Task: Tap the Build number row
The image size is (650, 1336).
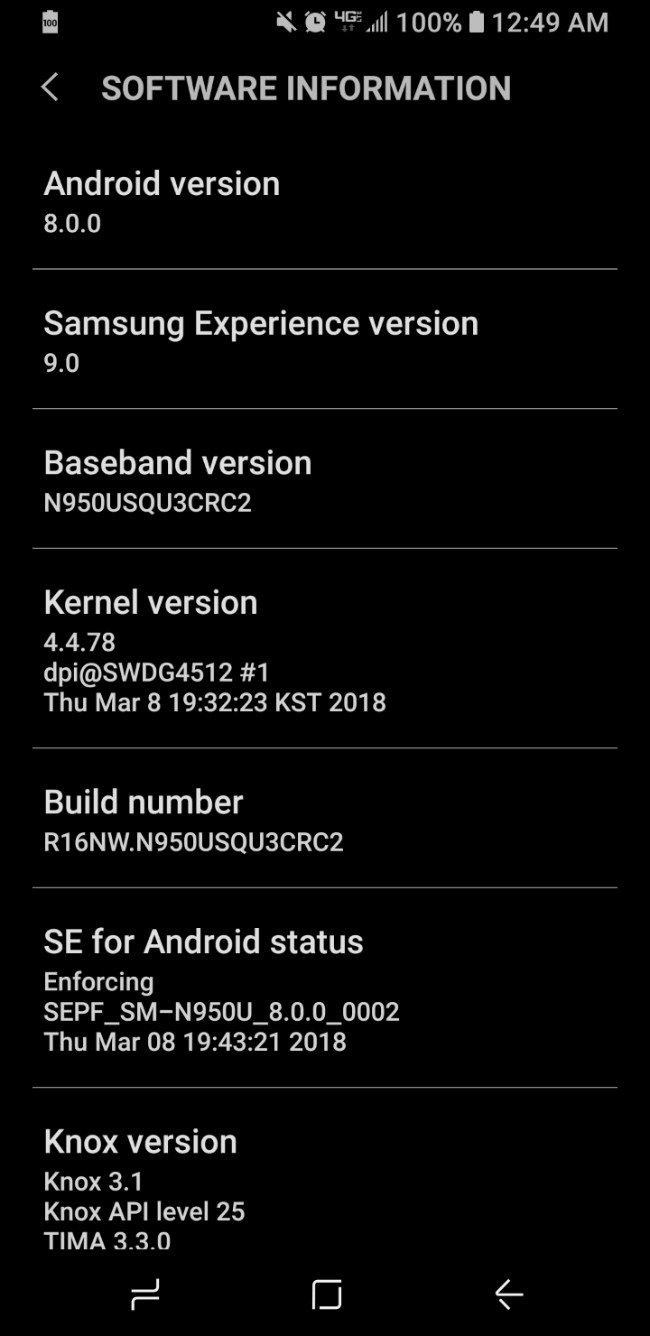Action: click(x=324, y=819)
